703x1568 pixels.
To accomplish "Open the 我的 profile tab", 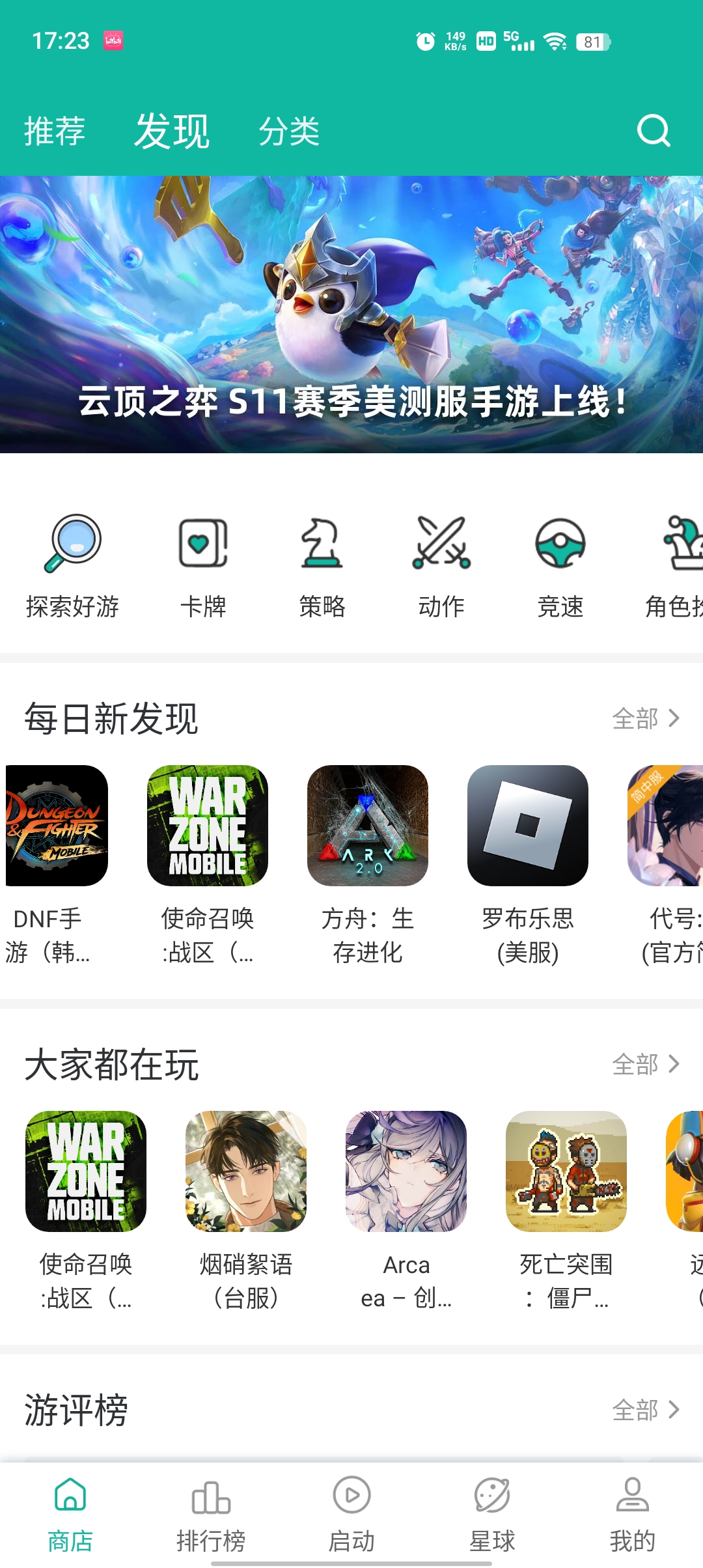I will tap(632, 1513).
